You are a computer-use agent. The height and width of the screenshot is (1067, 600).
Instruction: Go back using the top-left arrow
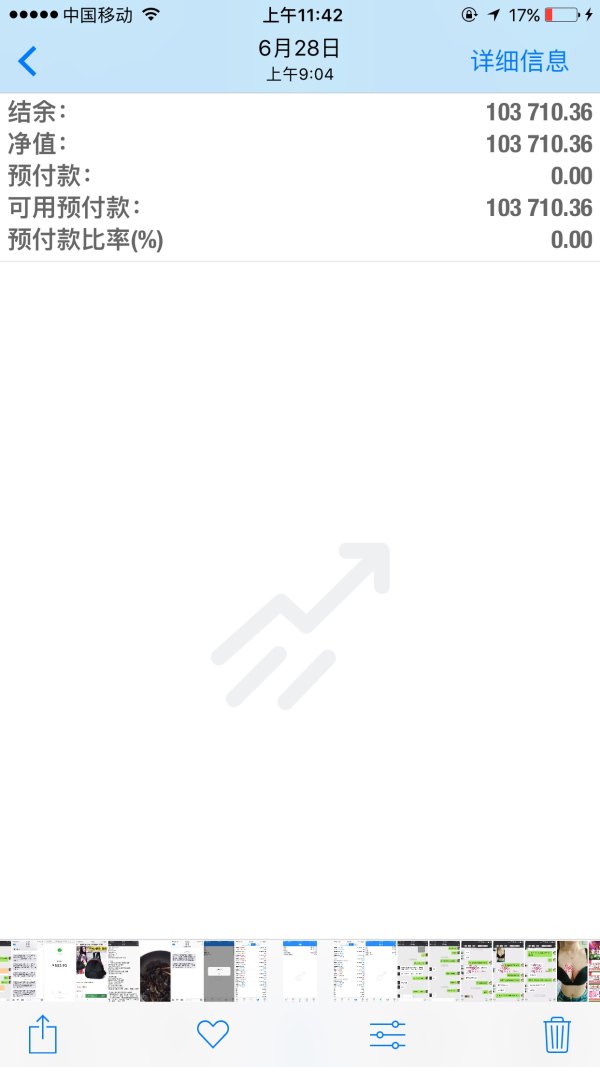(27, 61)
